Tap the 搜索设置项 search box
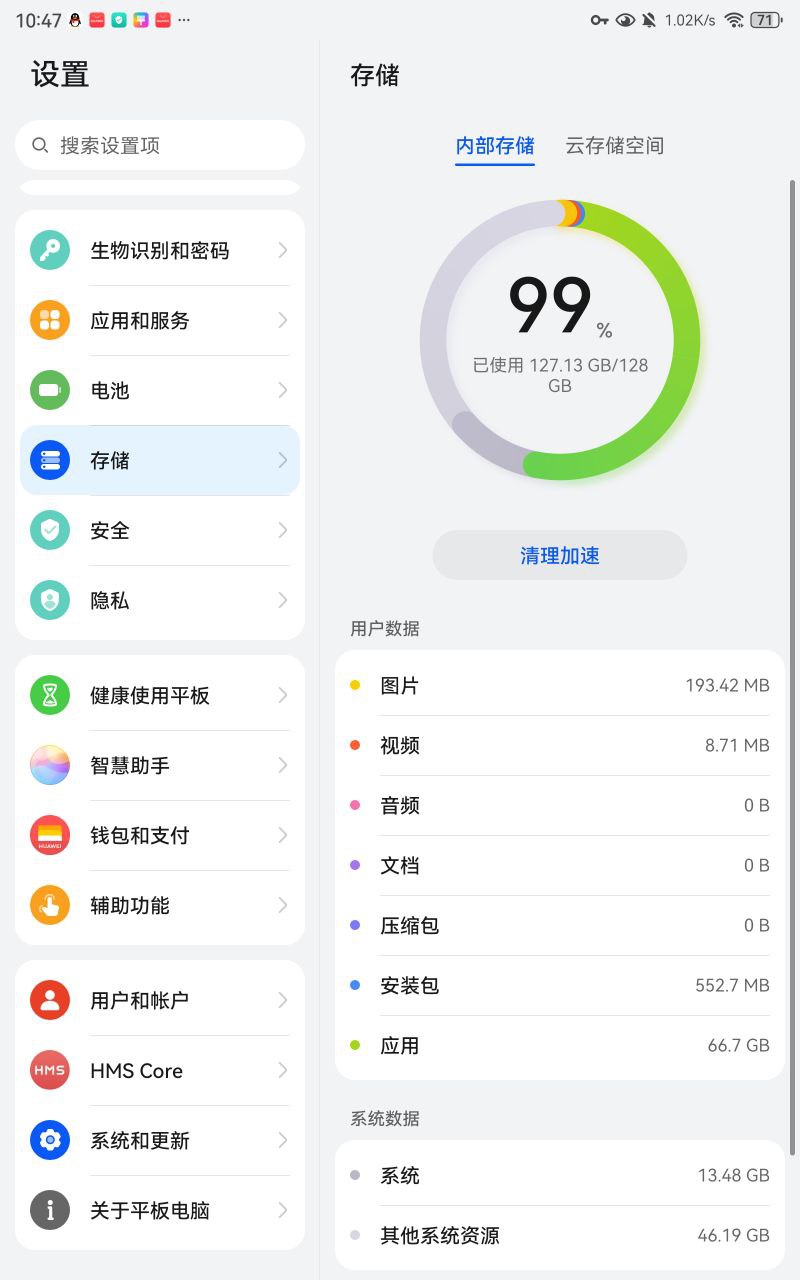Screen dimensions: 800x1280 160,146
